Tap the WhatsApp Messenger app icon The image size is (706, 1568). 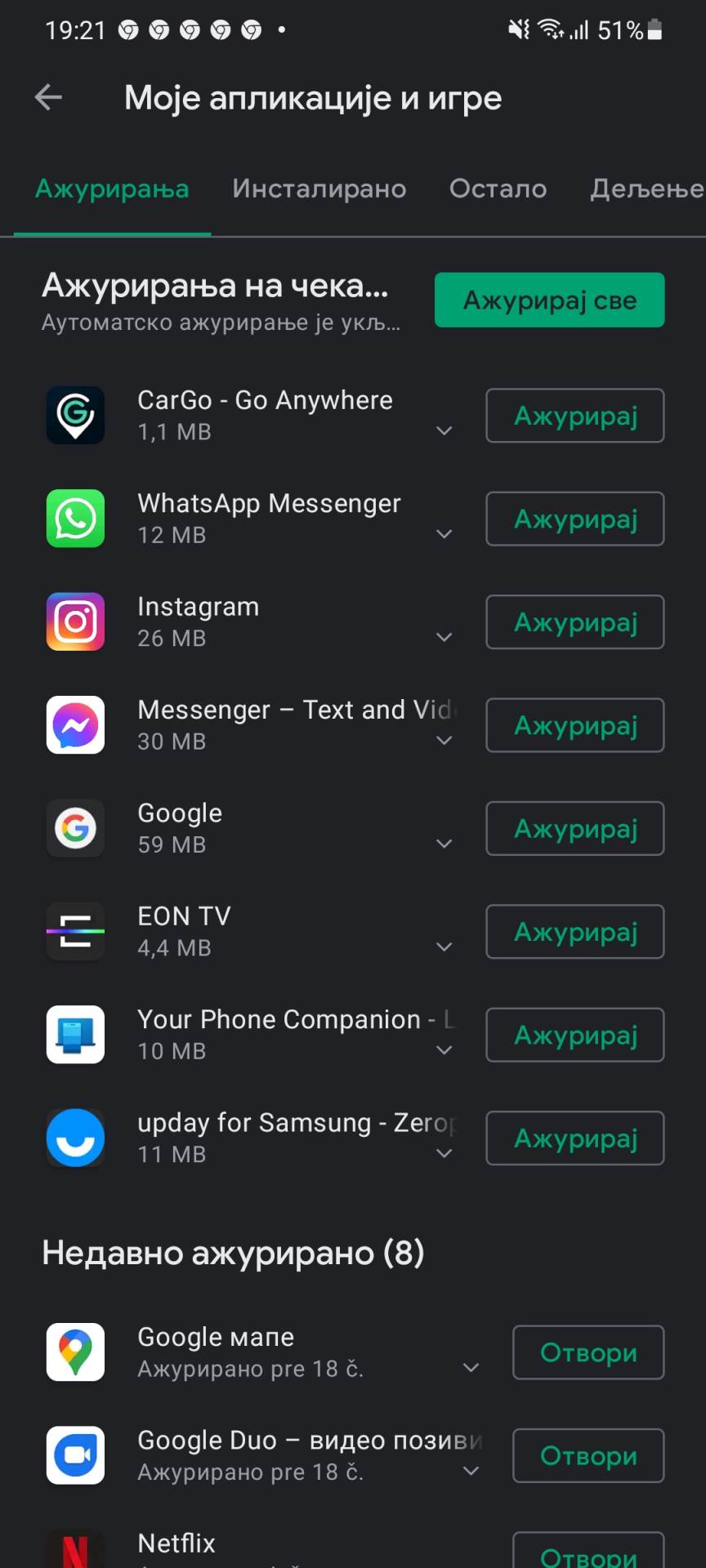coord(75,519)
